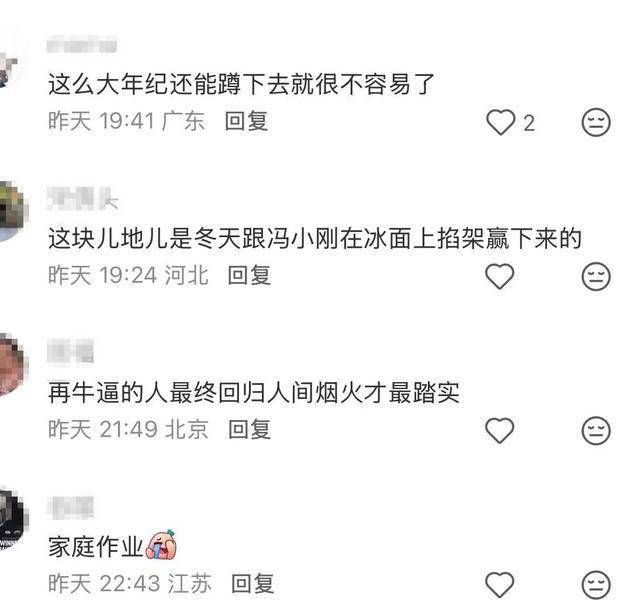Dislike the 河北 comment about 冰面上掐架
640x600 pixels.
click(x=596, y=276)
